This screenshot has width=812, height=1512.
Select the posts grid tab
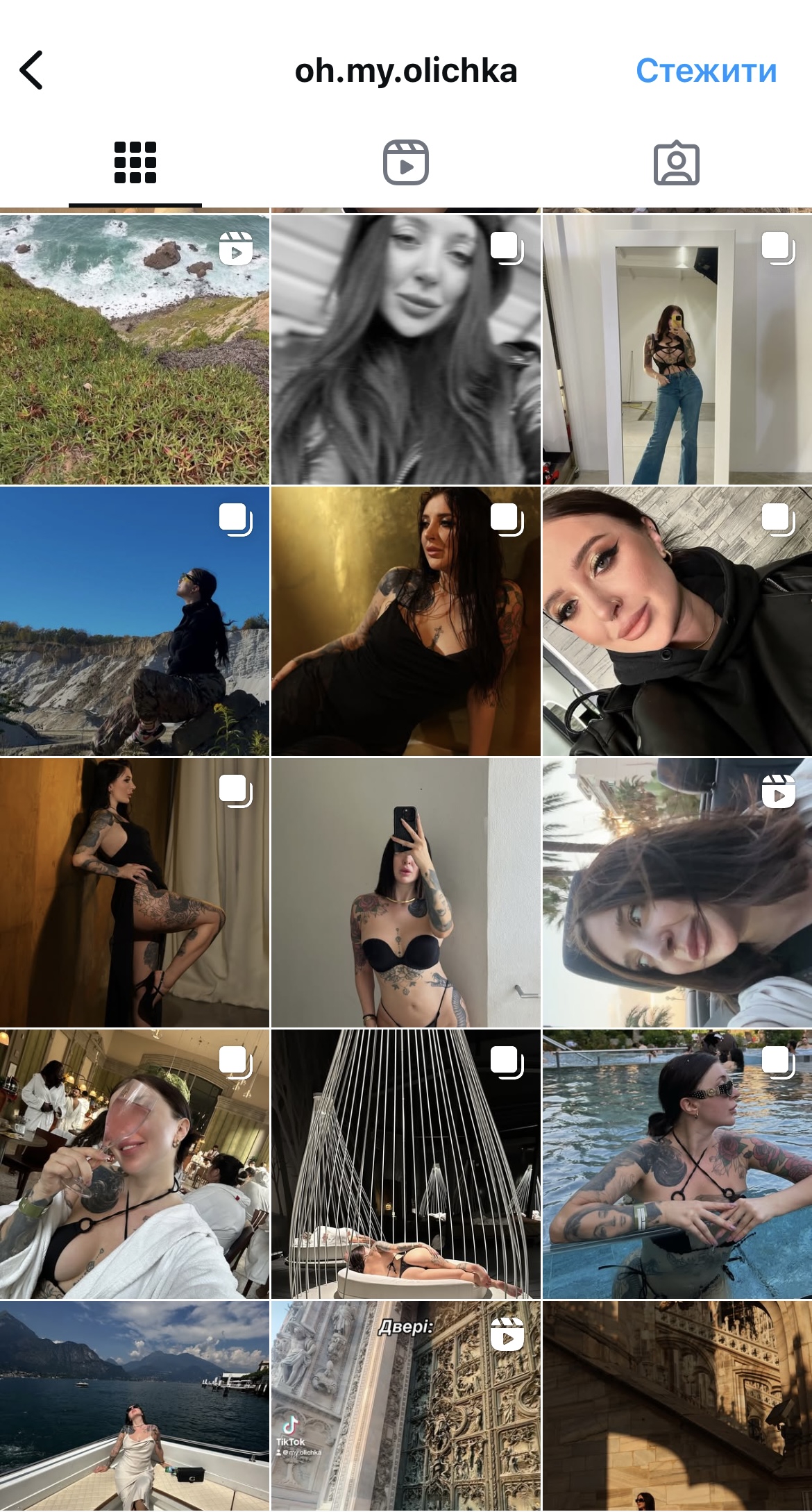pos(135,162)
